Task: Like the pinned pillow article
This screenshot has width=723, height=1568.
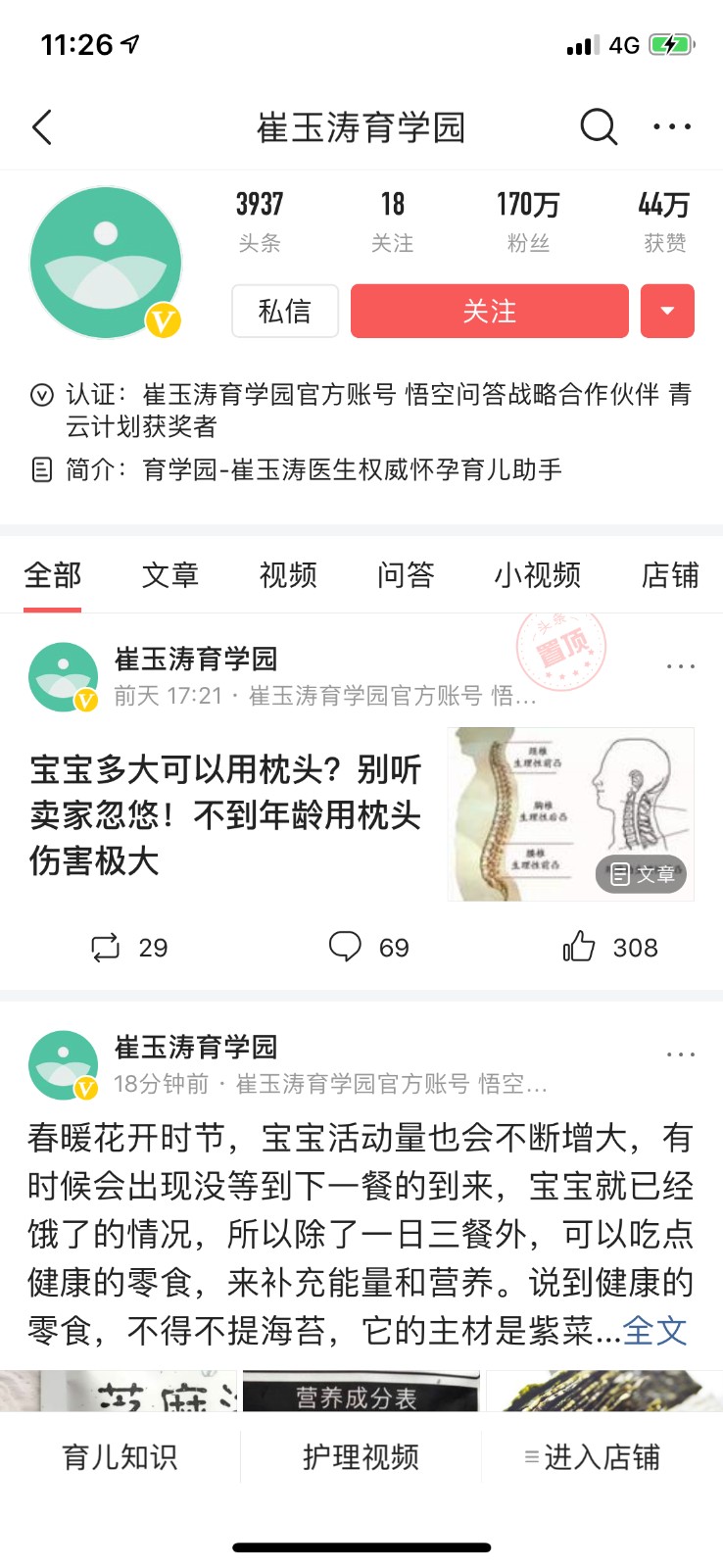Action: (609, 948)
